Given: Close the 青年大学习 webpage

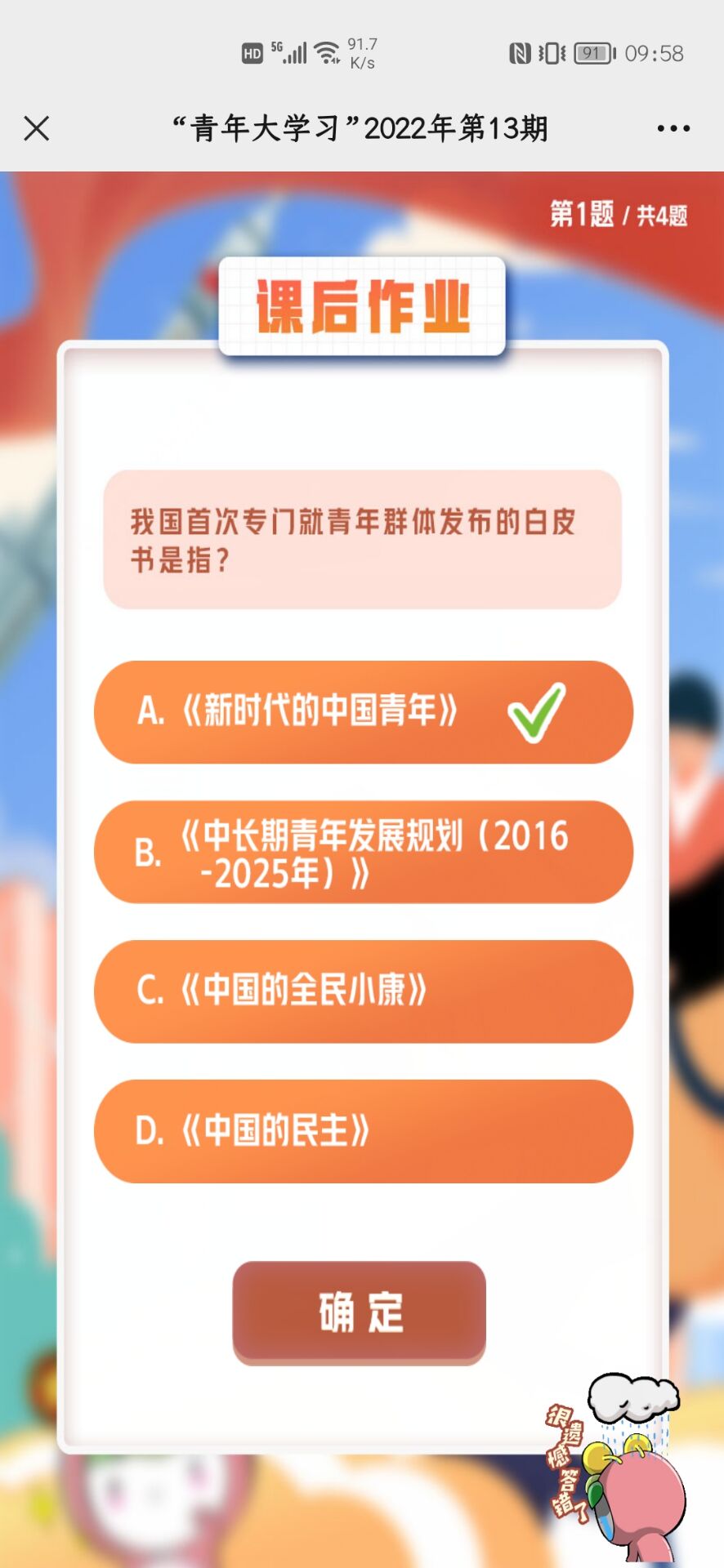Looking at the screenshot, I should point(37,128).
